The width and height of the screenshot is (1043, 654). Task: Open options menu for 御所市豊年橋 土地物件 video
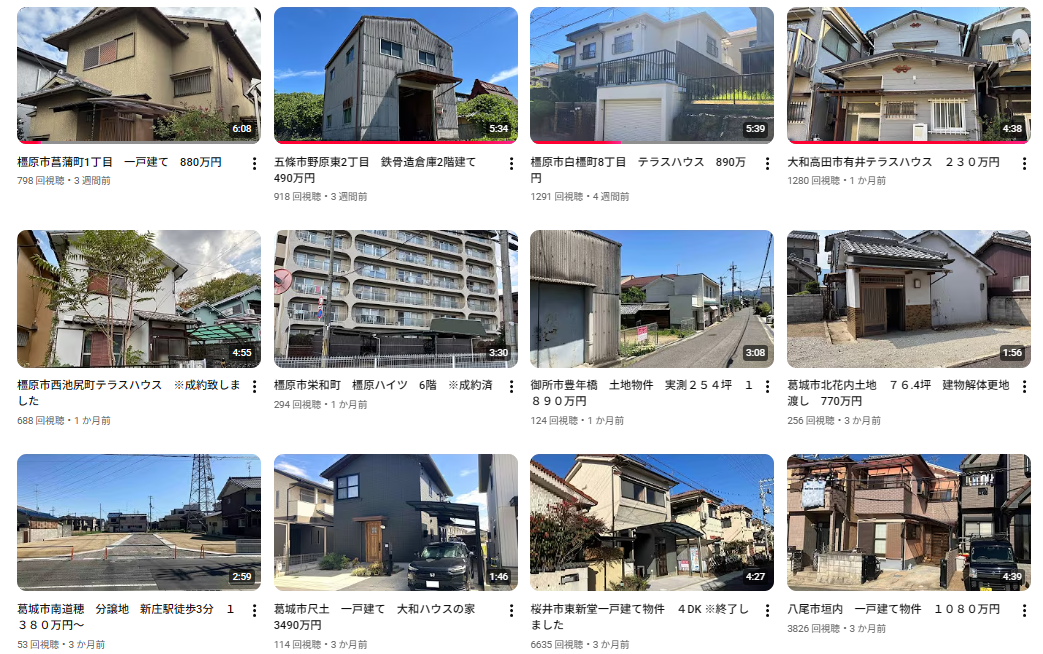767,388
